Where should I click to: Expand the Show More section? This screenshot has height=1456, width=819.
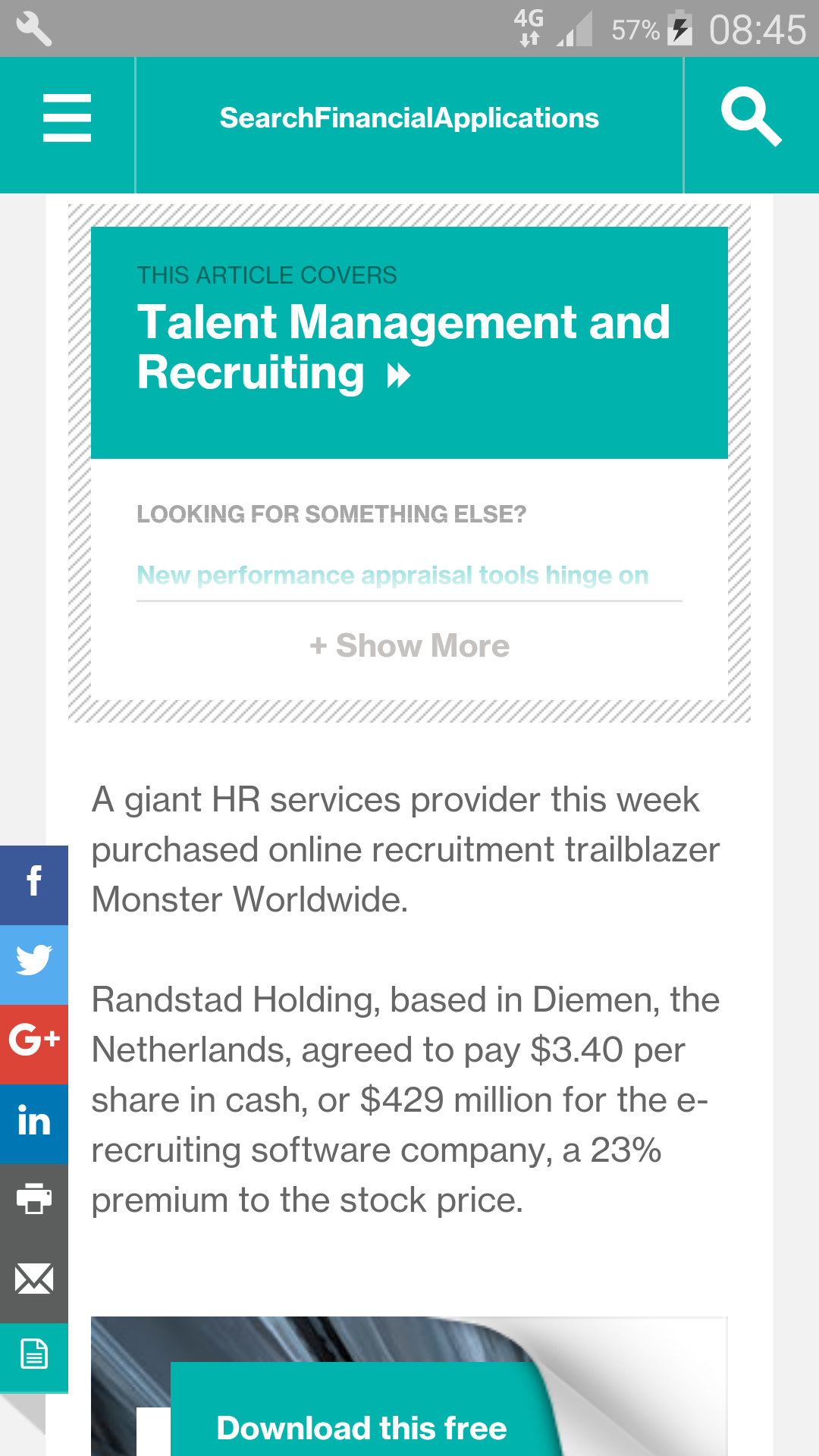[409, 646]
